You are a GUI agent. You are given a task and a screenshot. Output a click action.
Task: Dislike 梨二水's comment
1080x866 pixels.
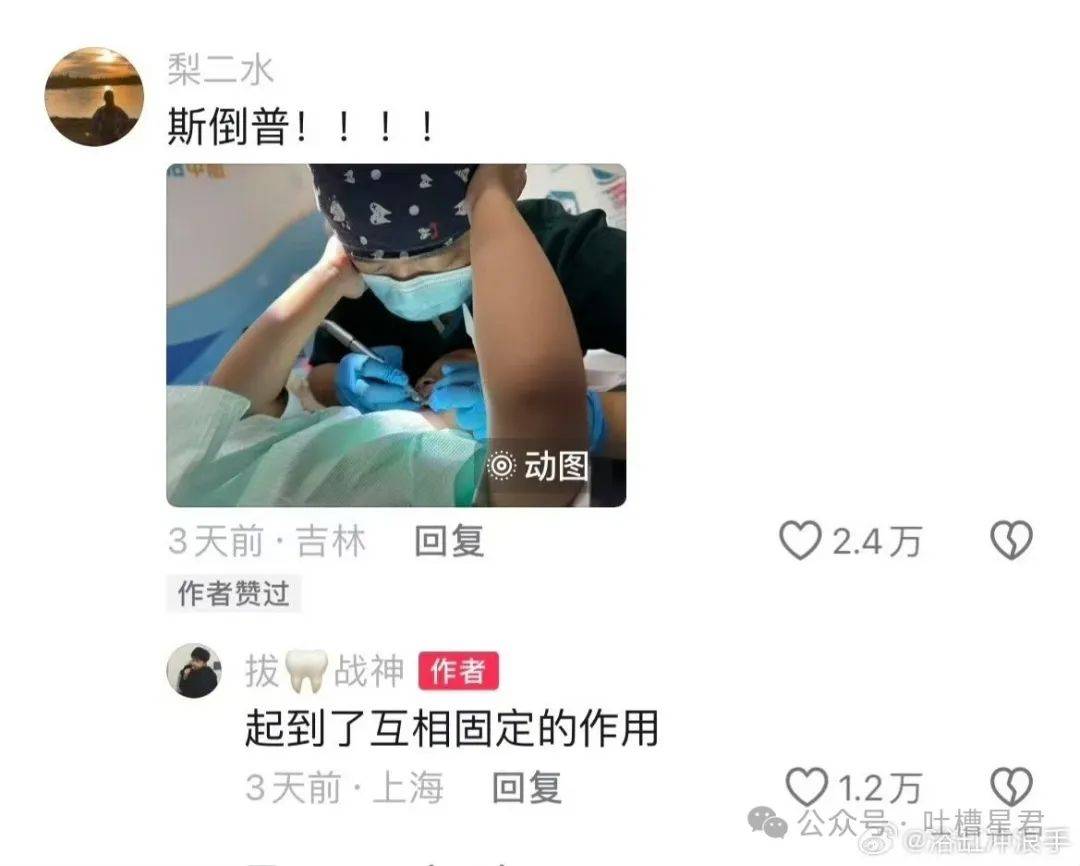(x=1010, y=541)
